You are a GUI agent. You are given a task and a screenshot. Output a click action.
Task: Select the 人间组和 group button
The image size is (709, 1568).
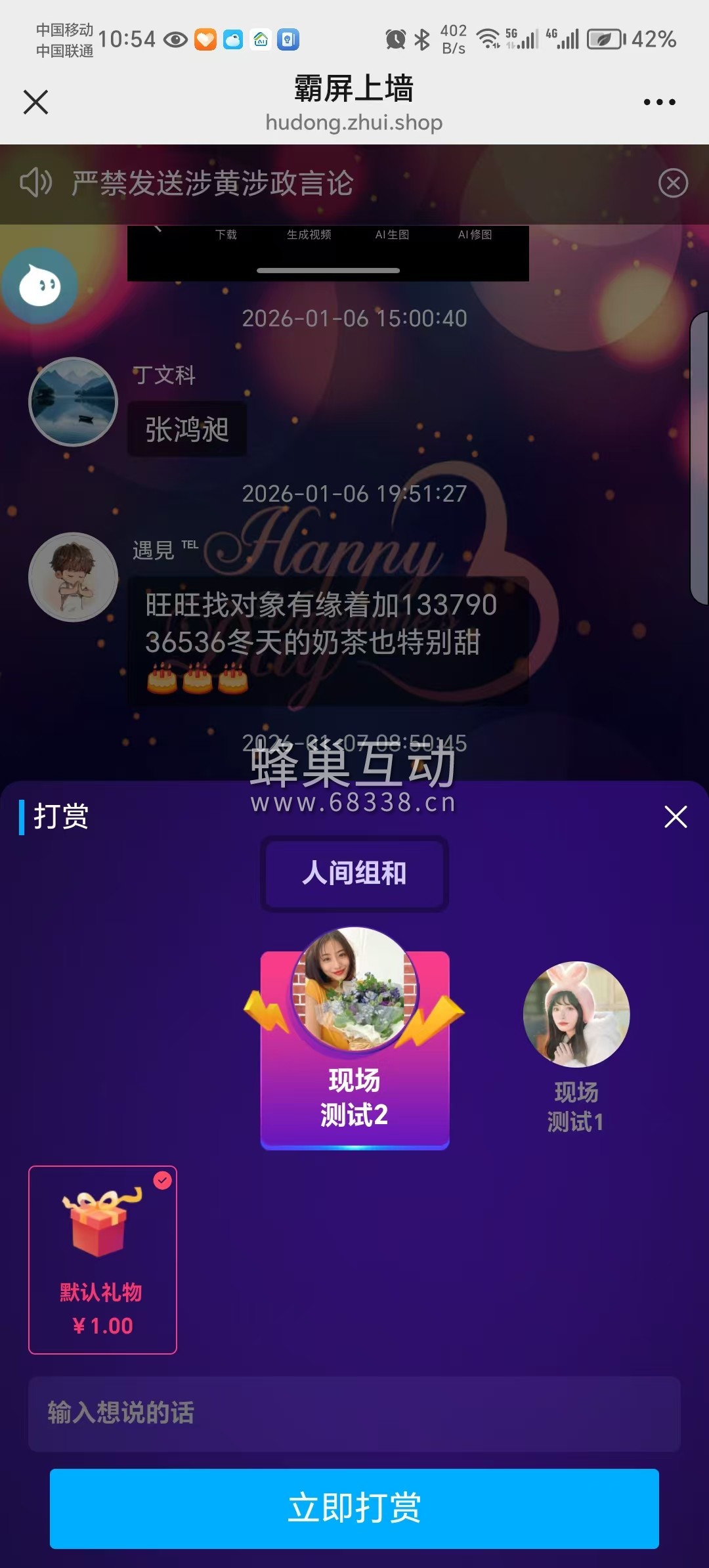(354, 873)
